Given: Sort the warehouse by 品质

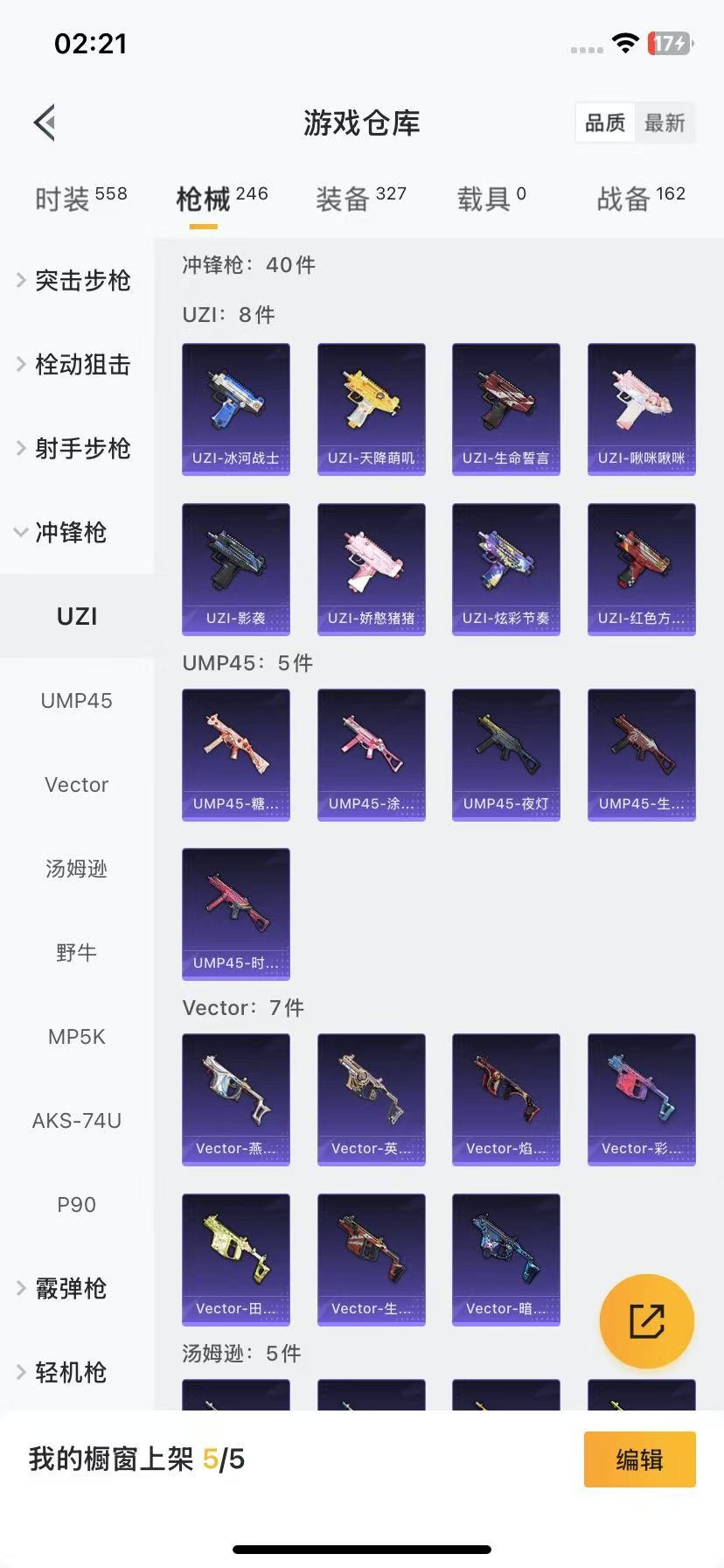Looking at the screenshot, I should pyautogui.click(x=605, y=123).
